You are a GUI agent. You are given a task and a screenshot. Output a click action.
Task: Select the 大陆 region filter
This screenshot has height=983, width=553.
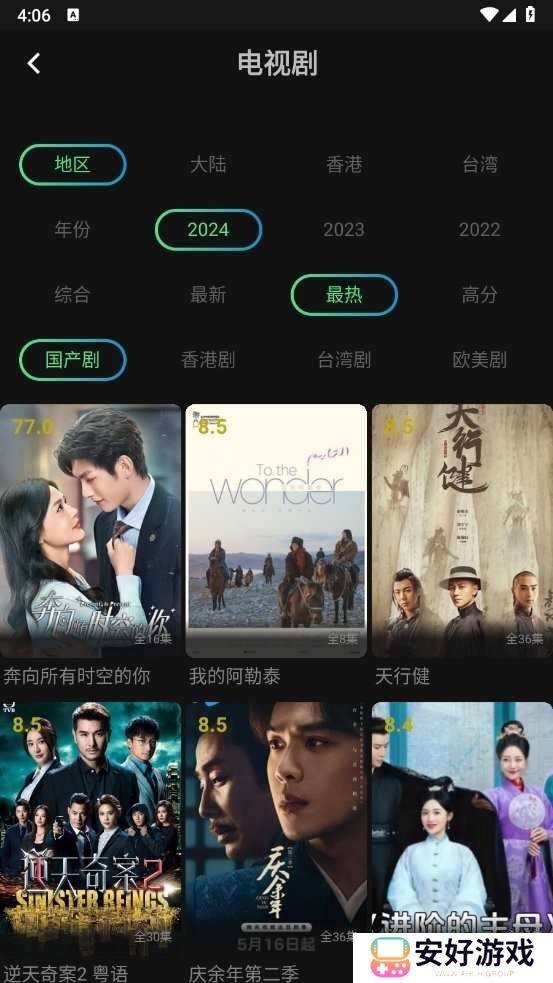208,165
